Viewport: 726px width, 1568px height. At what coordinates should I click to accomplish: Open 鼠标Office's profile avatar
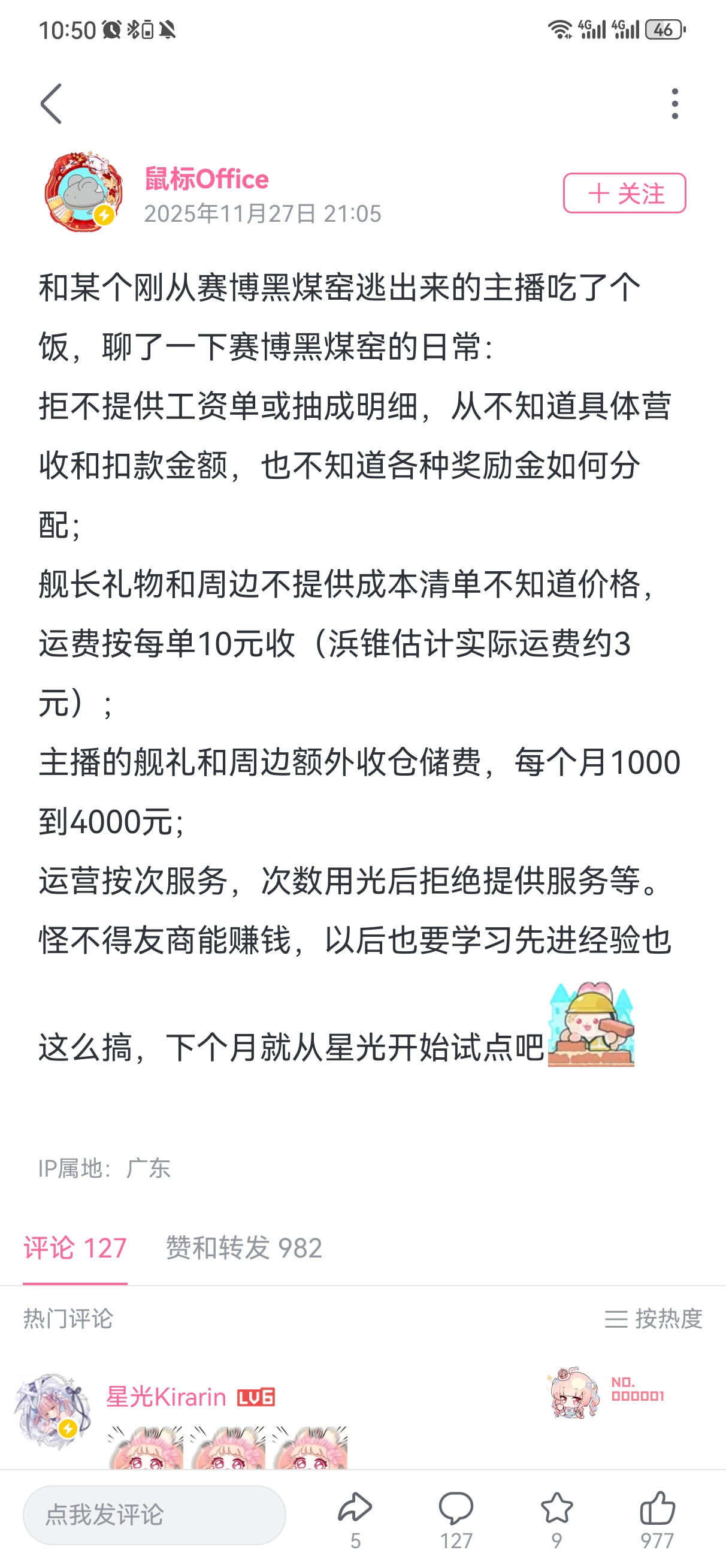(x=83, y=192)
